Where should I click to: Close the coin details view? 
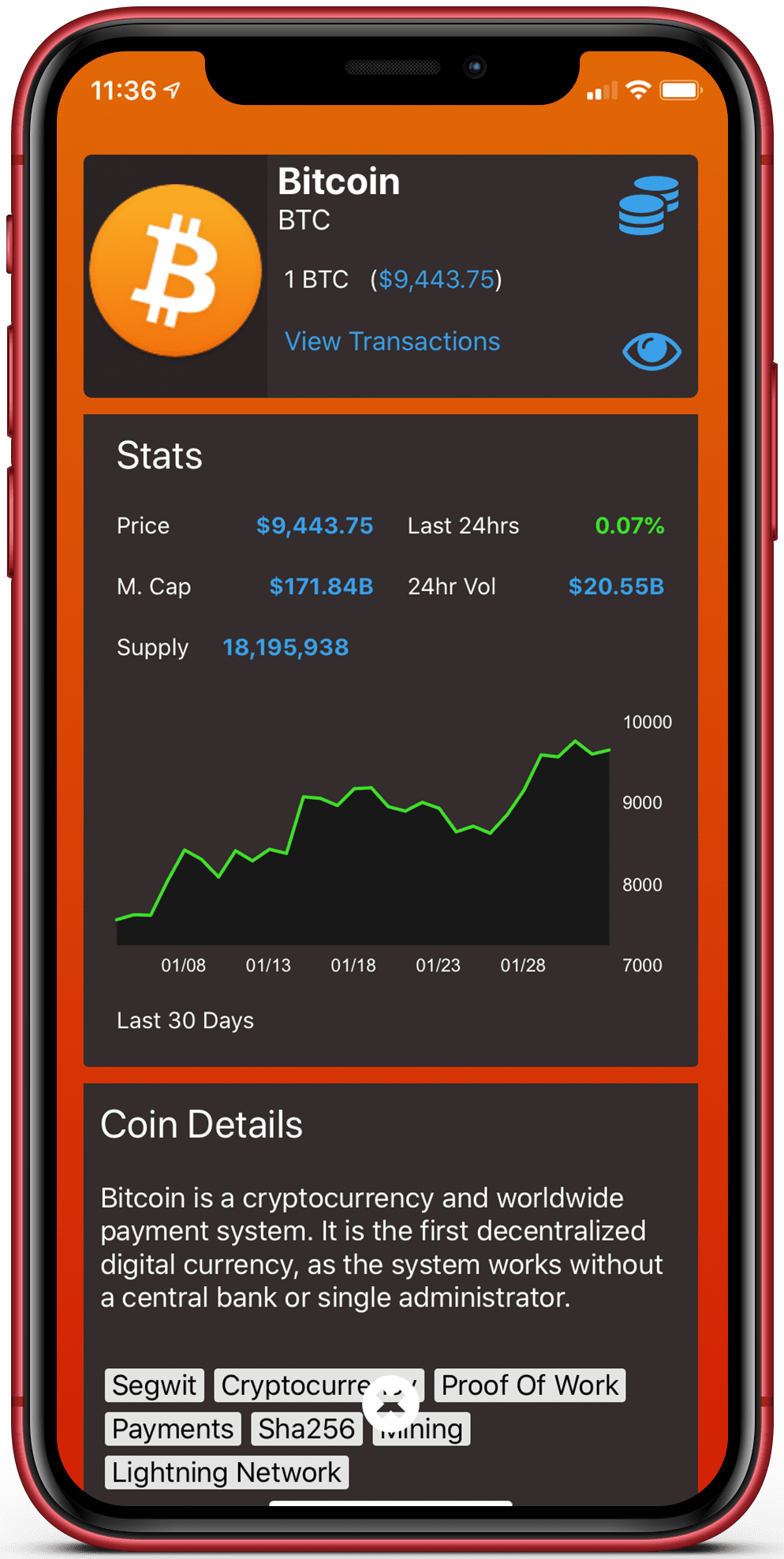(390, 1404)
